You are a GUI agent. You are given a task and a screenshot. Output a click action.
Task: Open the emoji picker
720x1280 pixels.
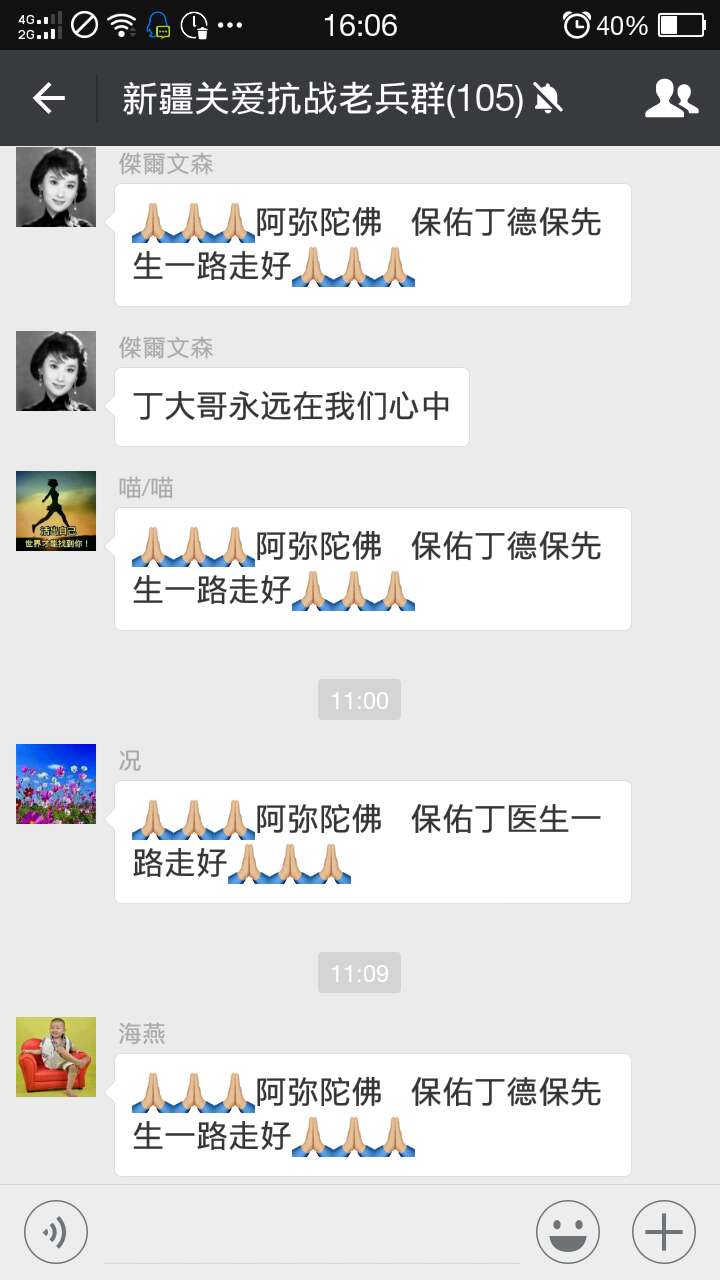point(568,1232)
